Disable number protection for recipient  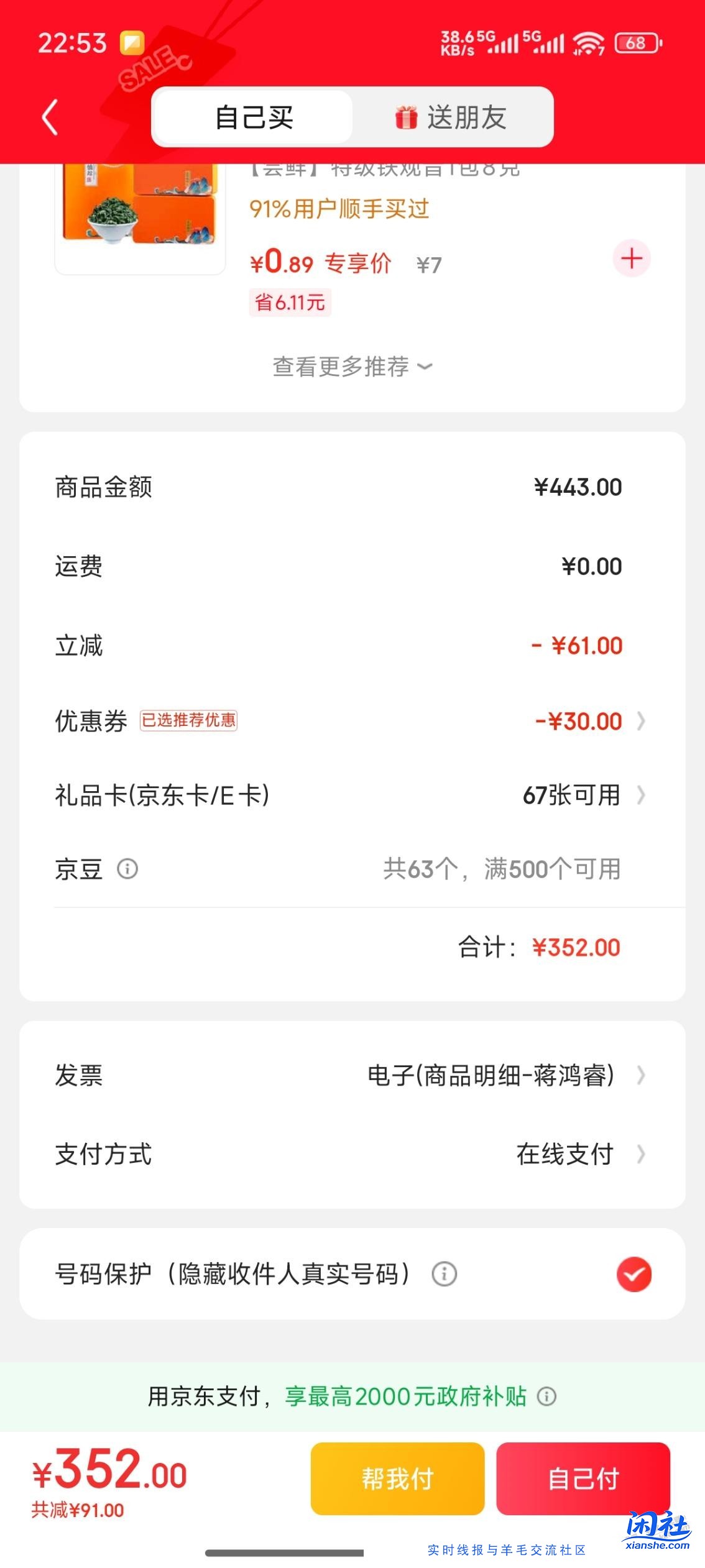point(634,1274)
